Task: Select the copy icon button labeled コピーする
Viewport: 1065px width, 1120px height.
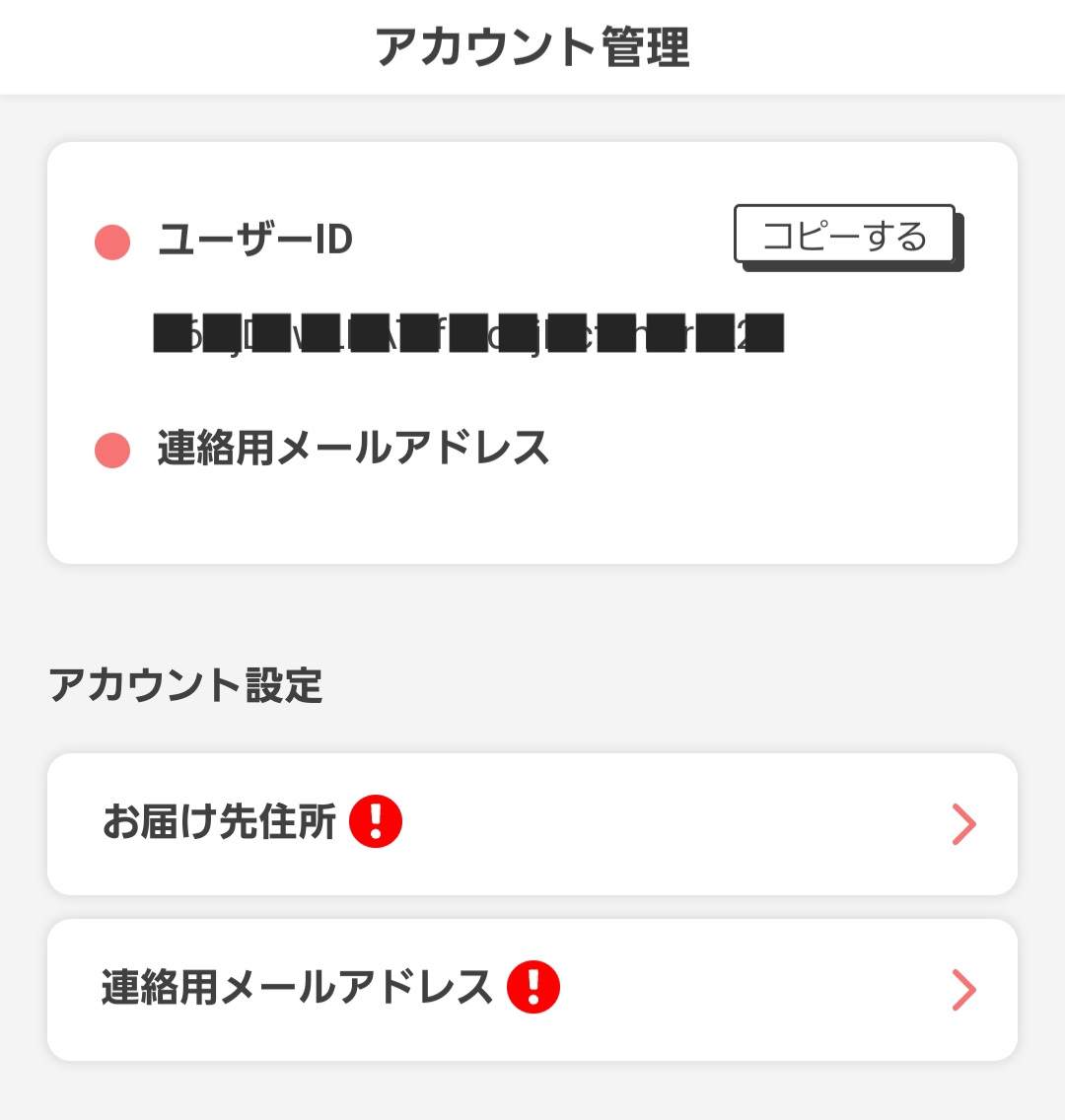Action: [844, 235]
